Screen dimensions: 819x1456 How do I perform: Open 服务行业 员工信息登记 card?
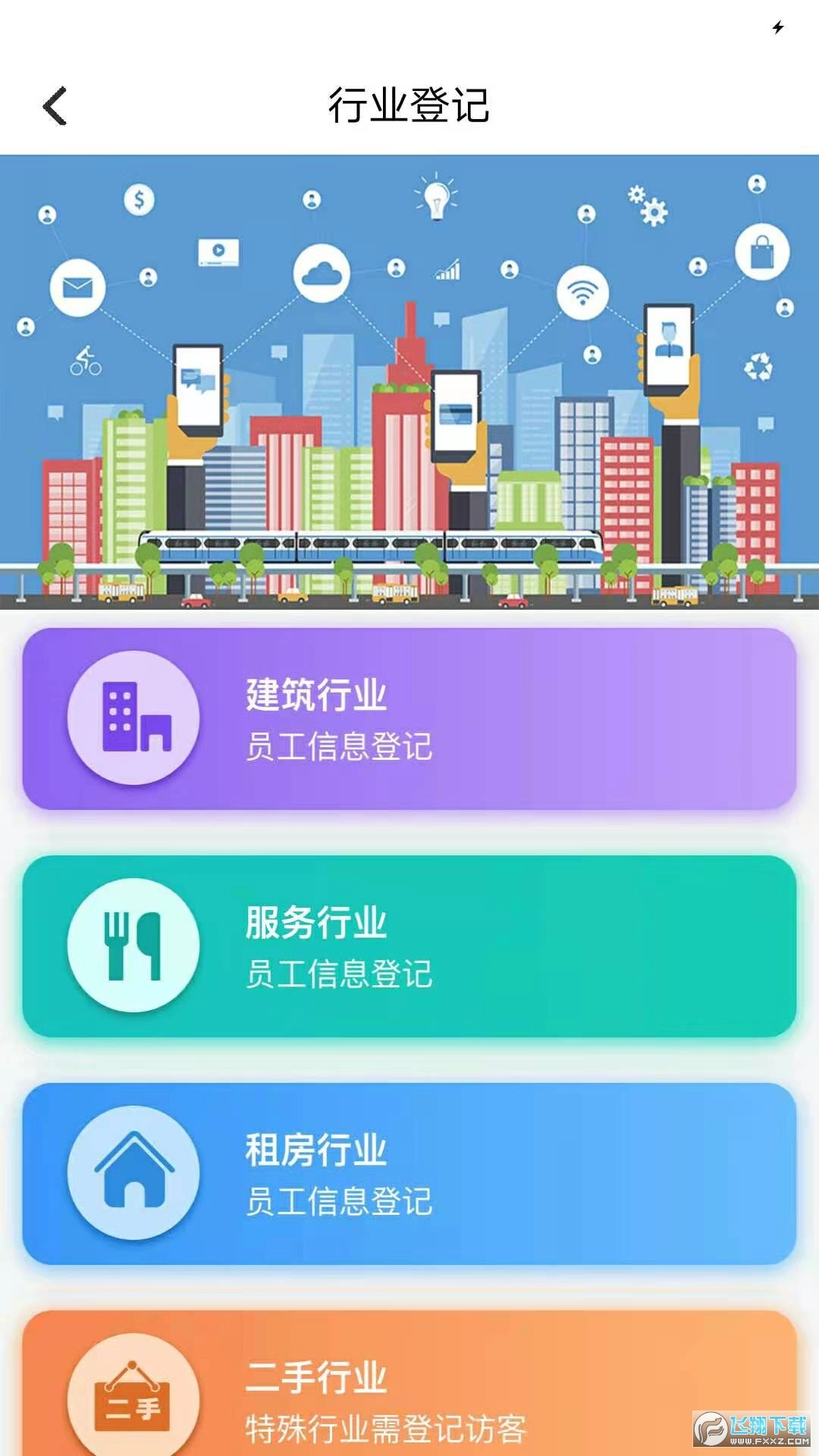(409, 946)
